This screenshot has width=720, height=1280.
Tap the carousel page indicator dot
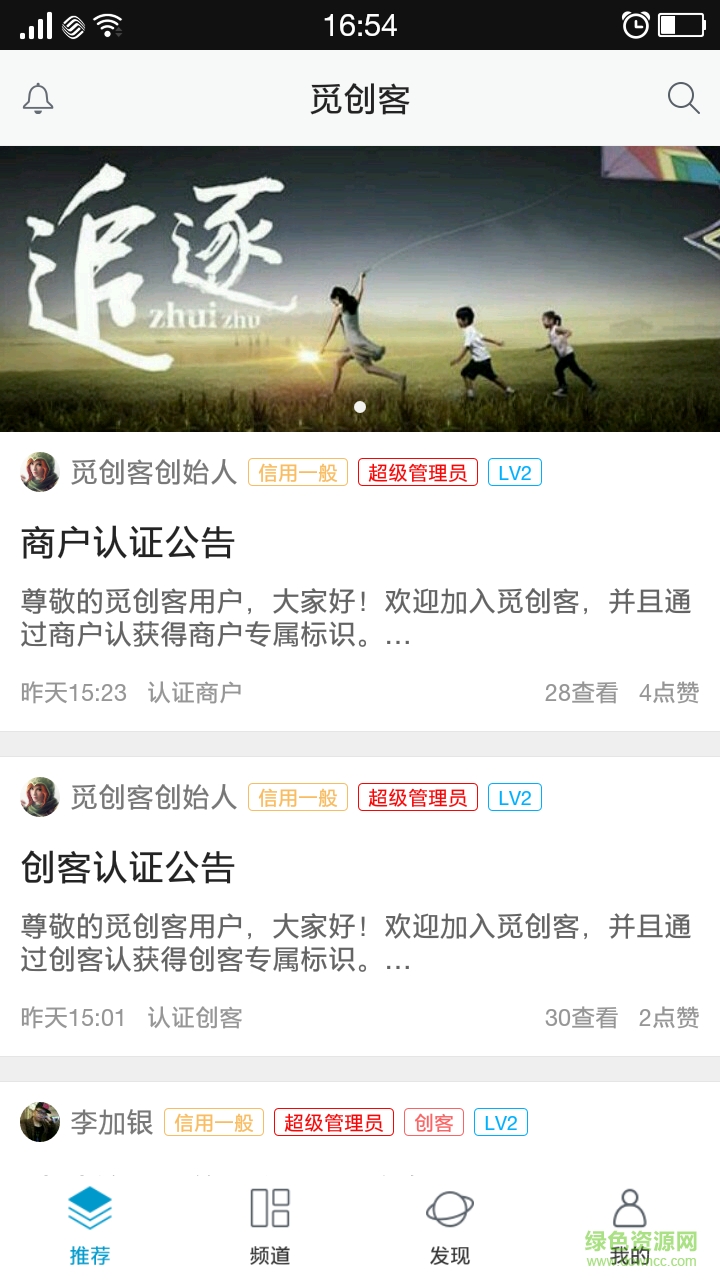tap(360, 407)
